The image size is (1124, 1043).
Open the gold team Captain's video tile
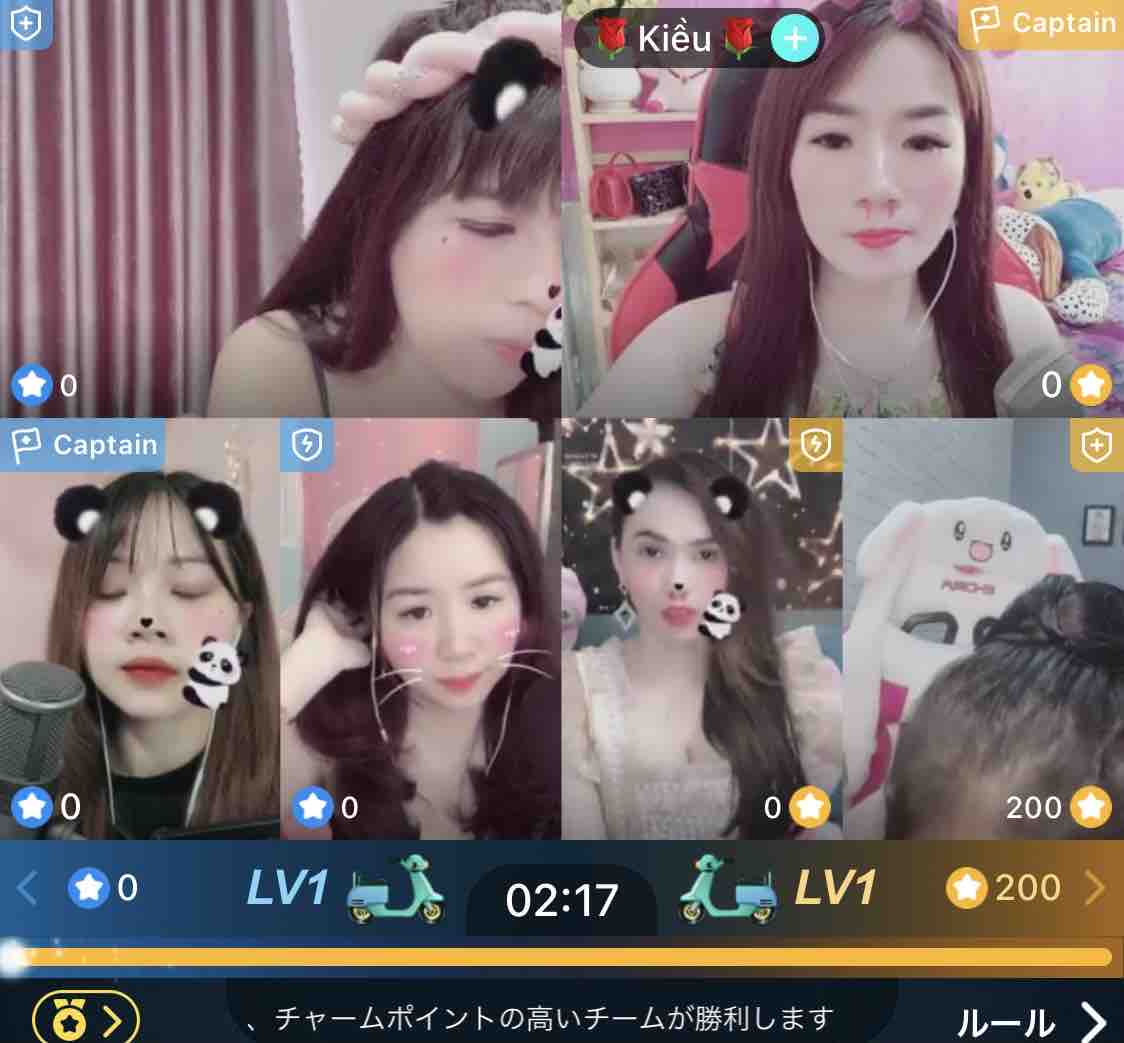tap(842, 209)
